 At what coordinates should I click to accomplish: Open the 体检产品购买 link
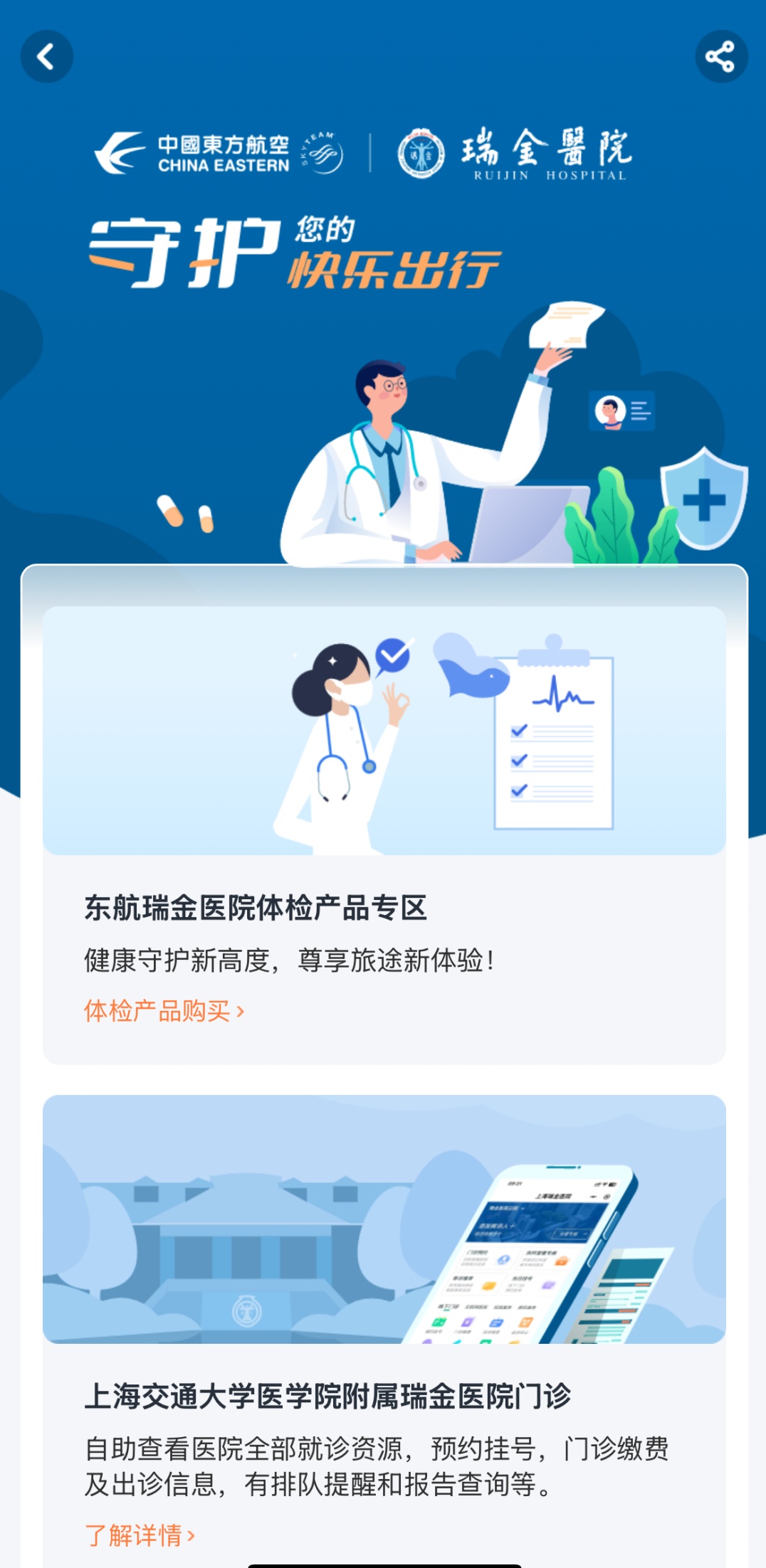point(164,1011)
